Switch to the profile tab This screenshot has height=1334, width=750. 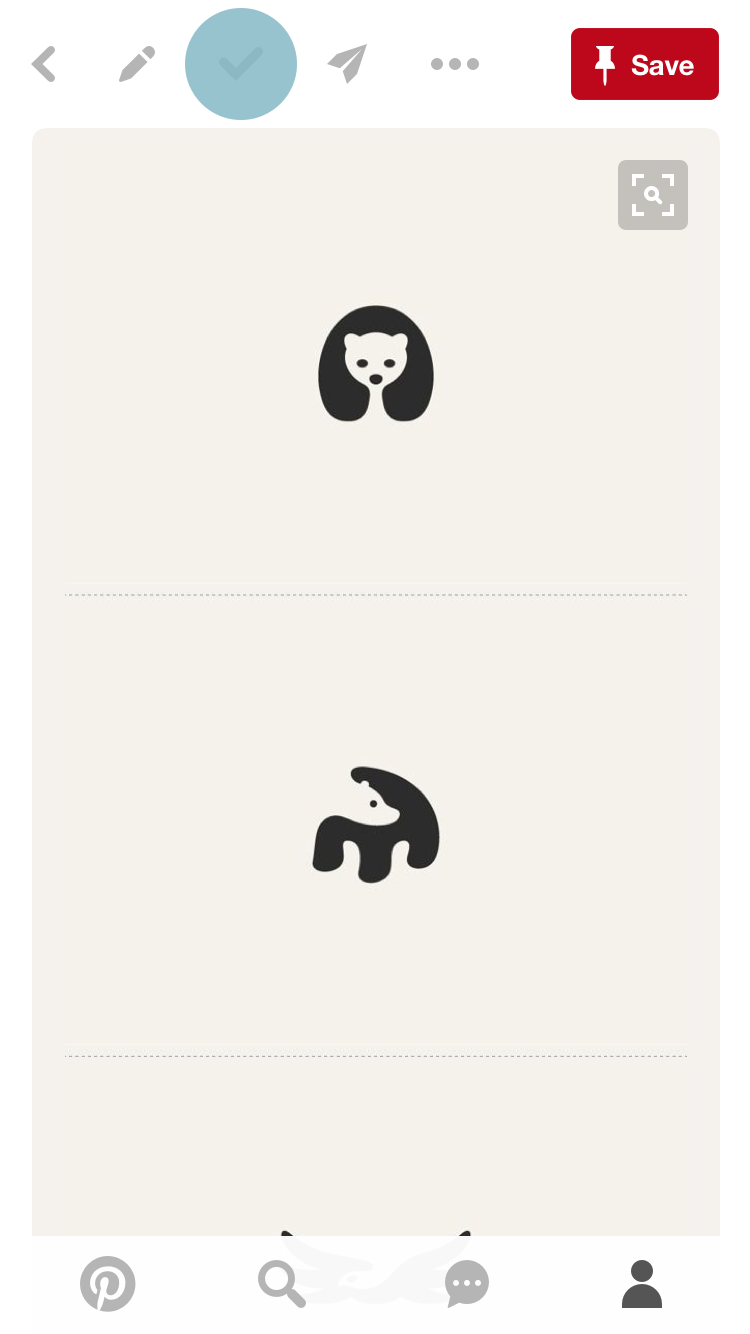click(642, 1283)
